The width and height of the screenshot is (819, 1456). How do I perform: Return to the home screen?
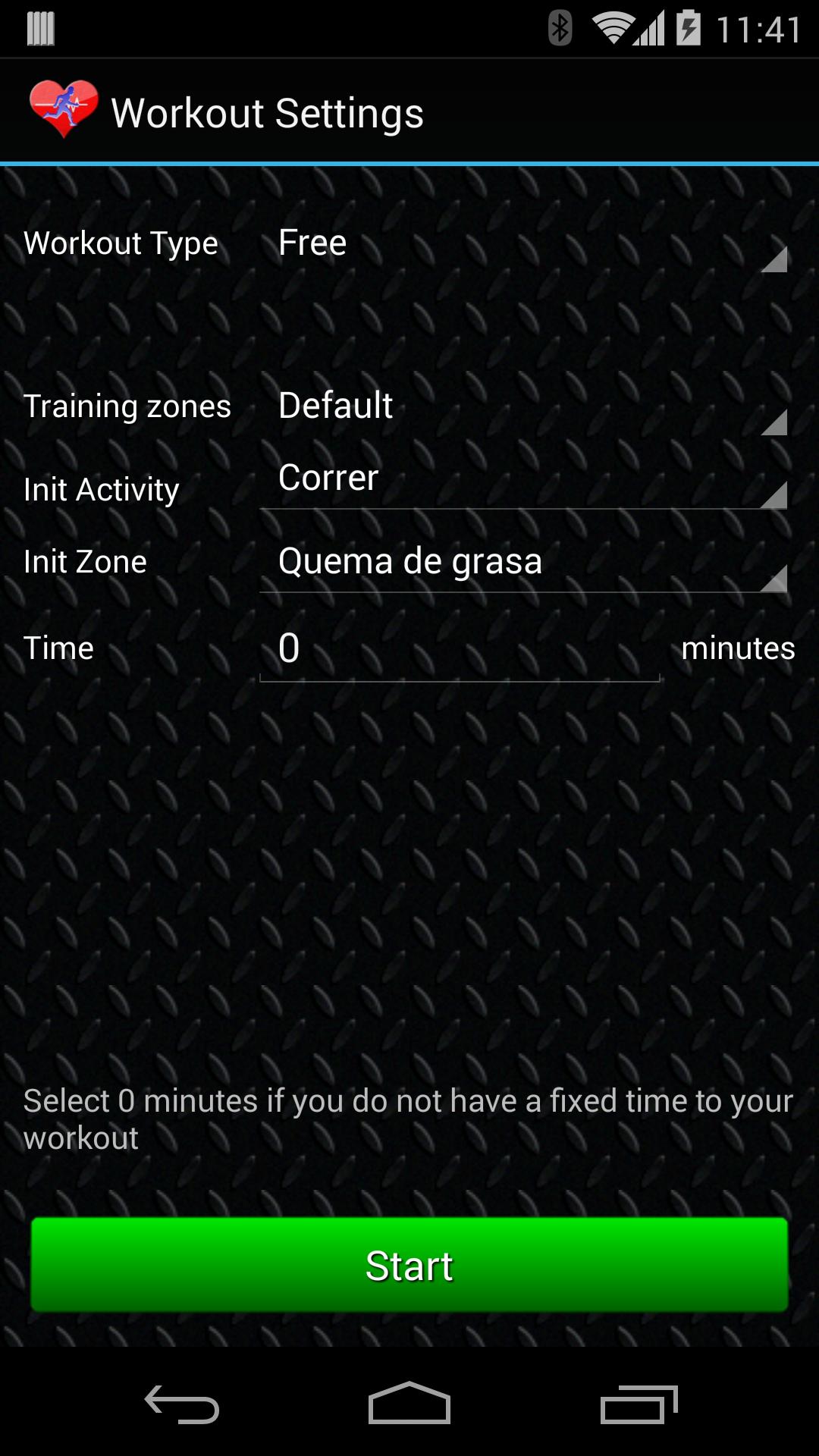coord(409,1404)
